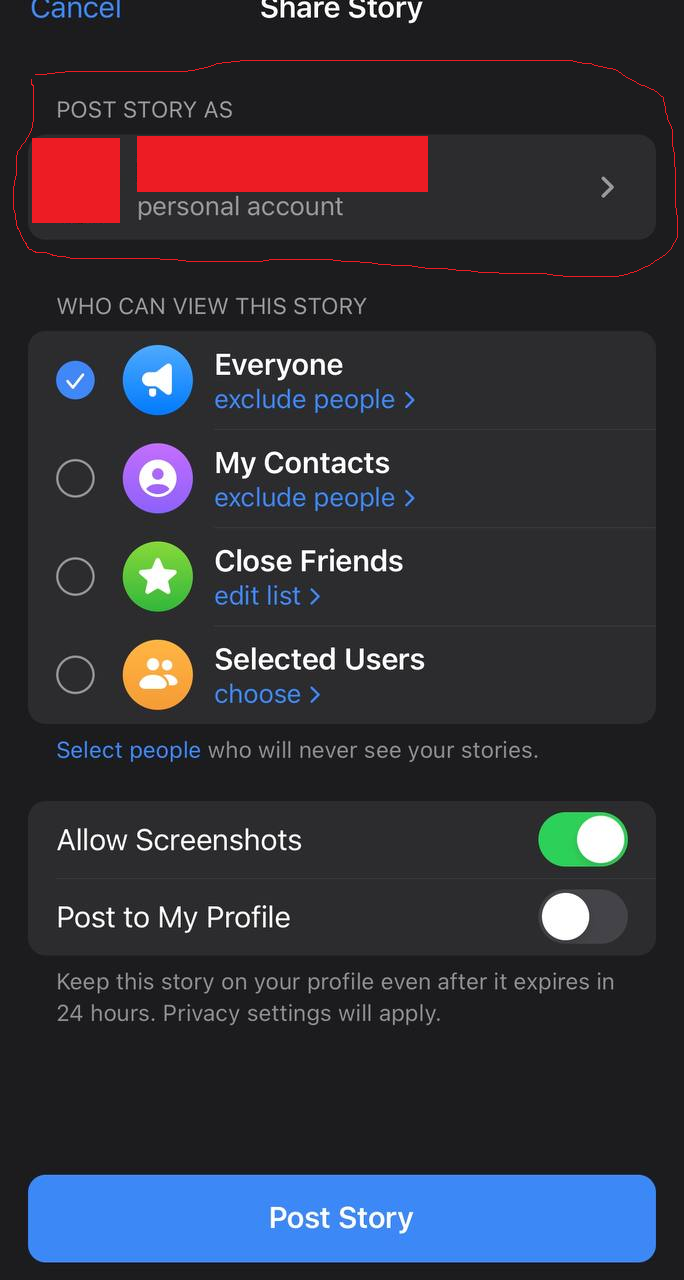
Task: Open Select people who never see stories
Action: (x=128, y=750)
